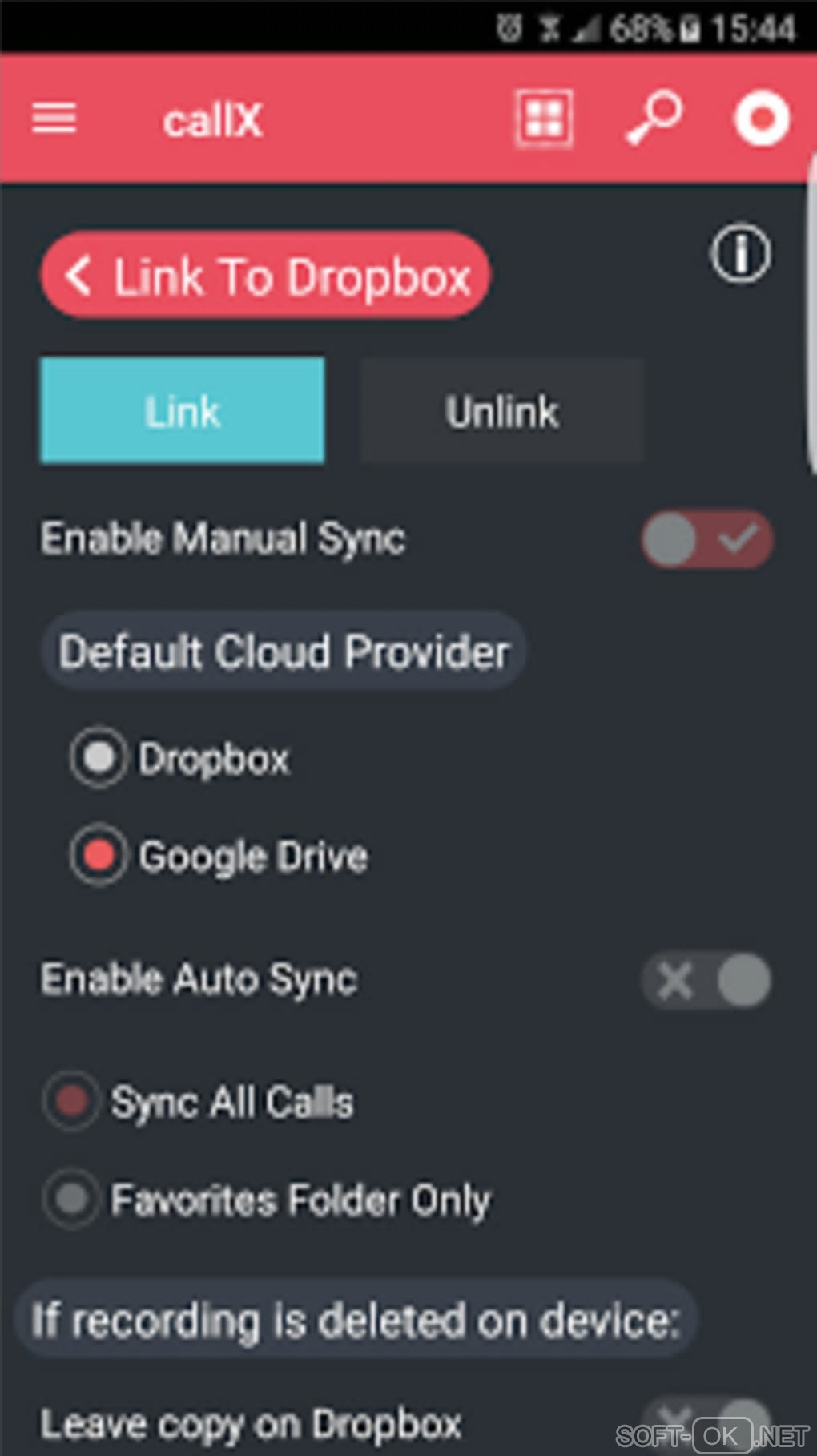This screenshot has width=817, height=1456.
Task: Go back via Link To Dropbox button
Action: pyautogui.click(x=264, y=276)
